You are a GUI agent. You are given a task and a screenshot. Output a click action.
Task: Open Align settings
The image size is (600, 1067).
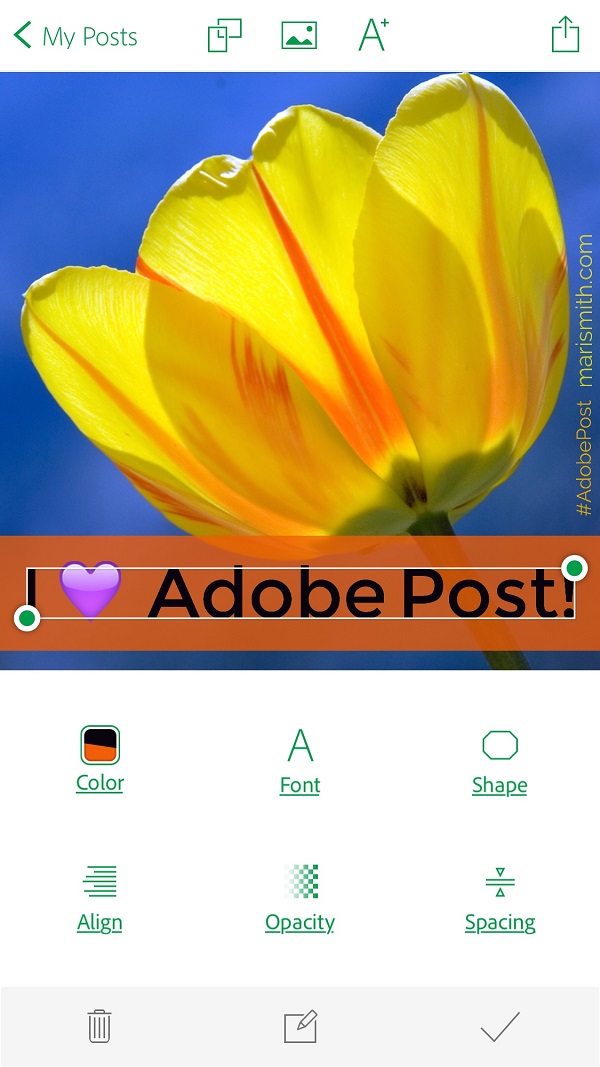100,899
